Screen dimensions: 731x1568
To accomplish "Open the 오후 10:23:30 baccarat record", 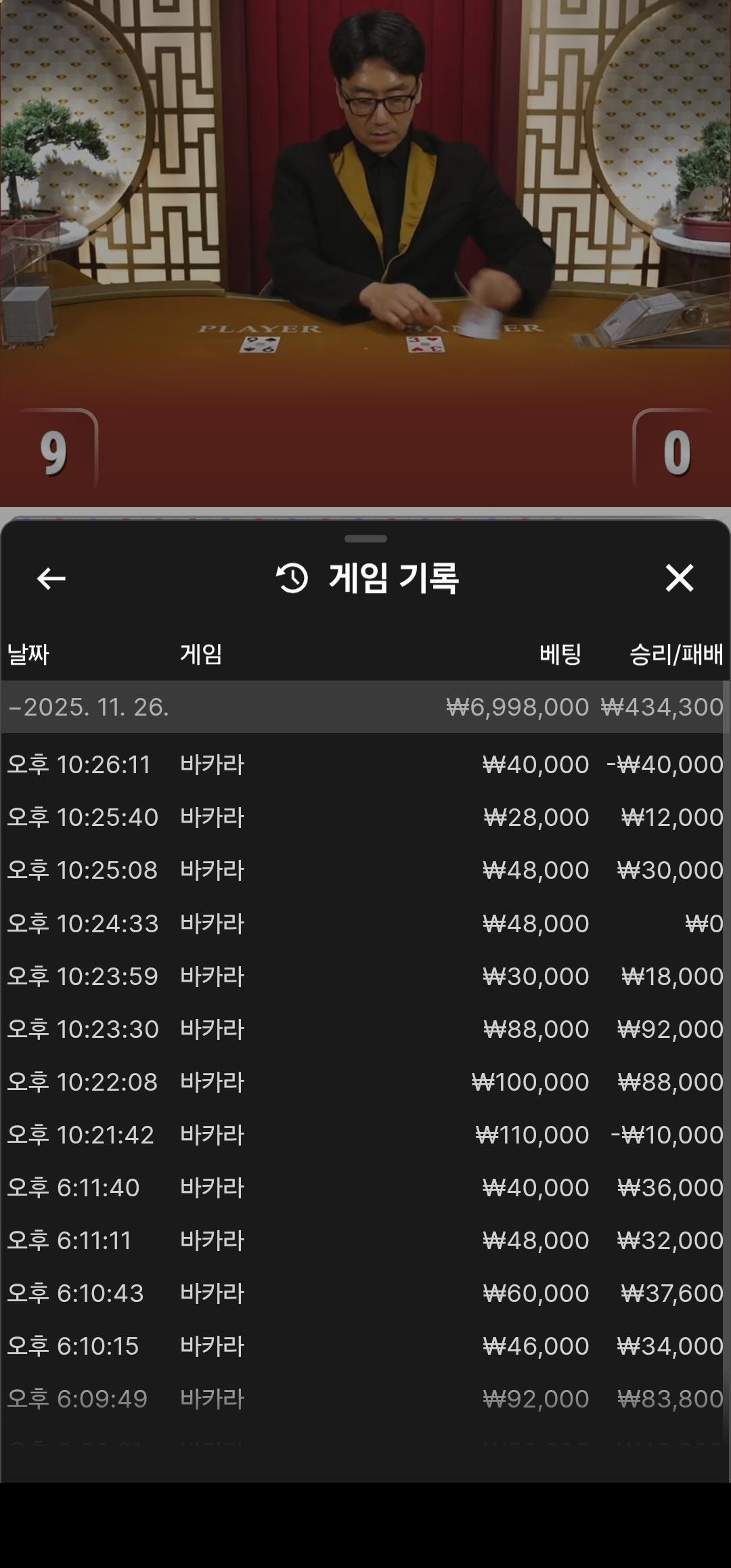I will click(365, 1029).
